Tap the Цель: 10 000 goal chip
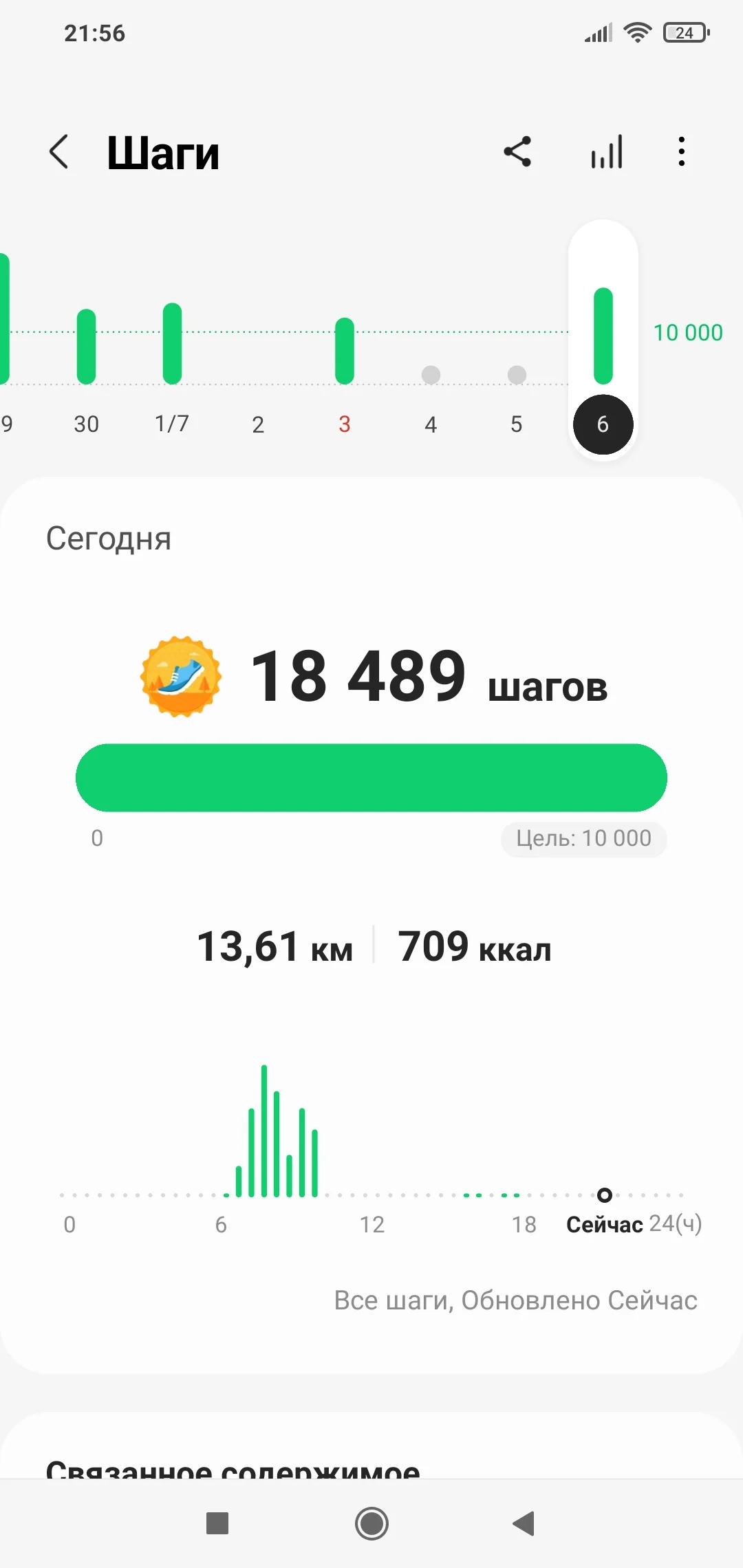 583,838
